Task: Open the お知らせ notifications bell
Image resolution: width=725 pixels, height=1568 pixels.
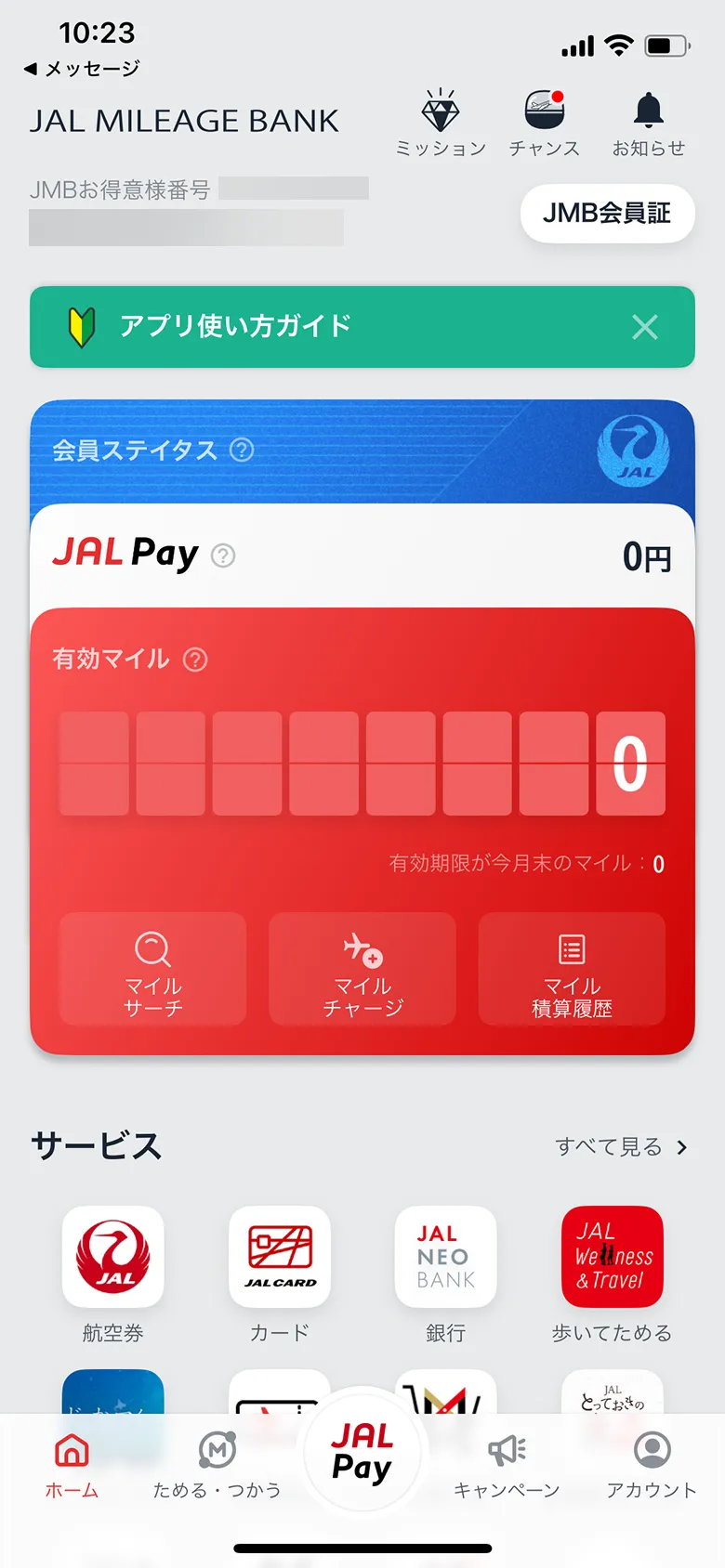Action: click(x=649, y=123)
